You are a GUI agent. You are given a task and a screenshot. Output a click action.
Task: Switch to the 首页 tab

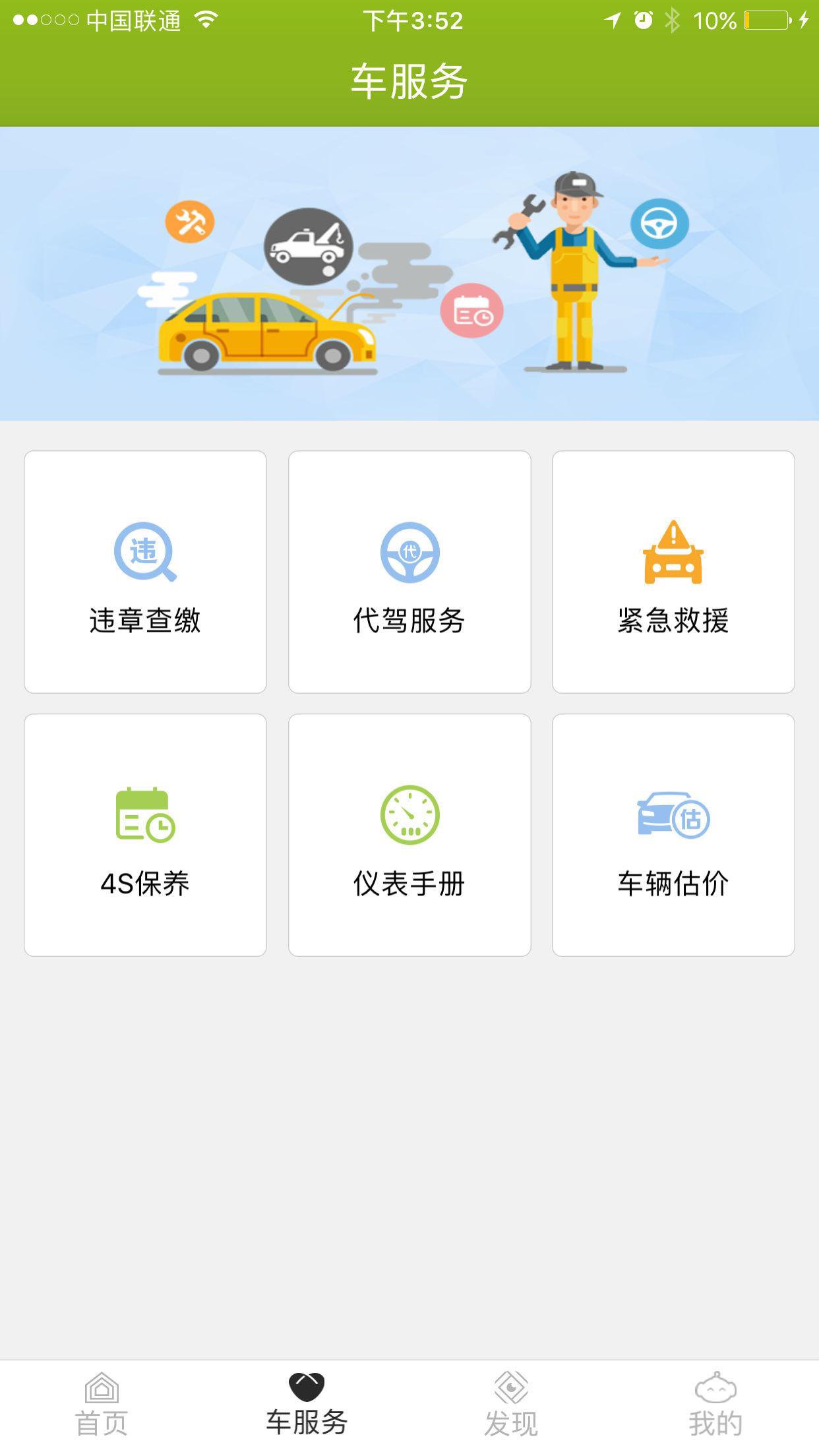tap(102, 1404)
